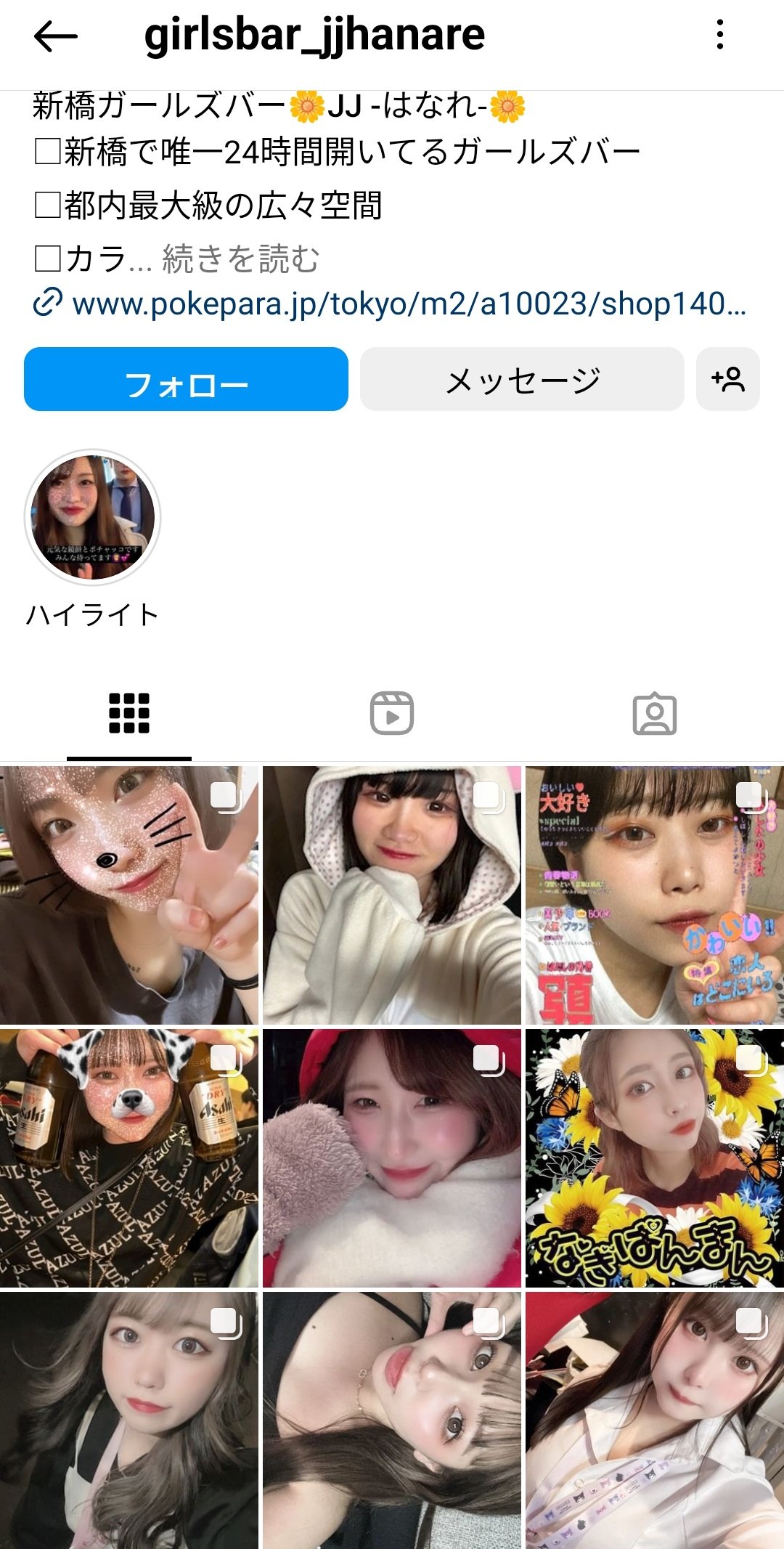
Task: Open the post with lanyard strap
Action: (654, 1420)
